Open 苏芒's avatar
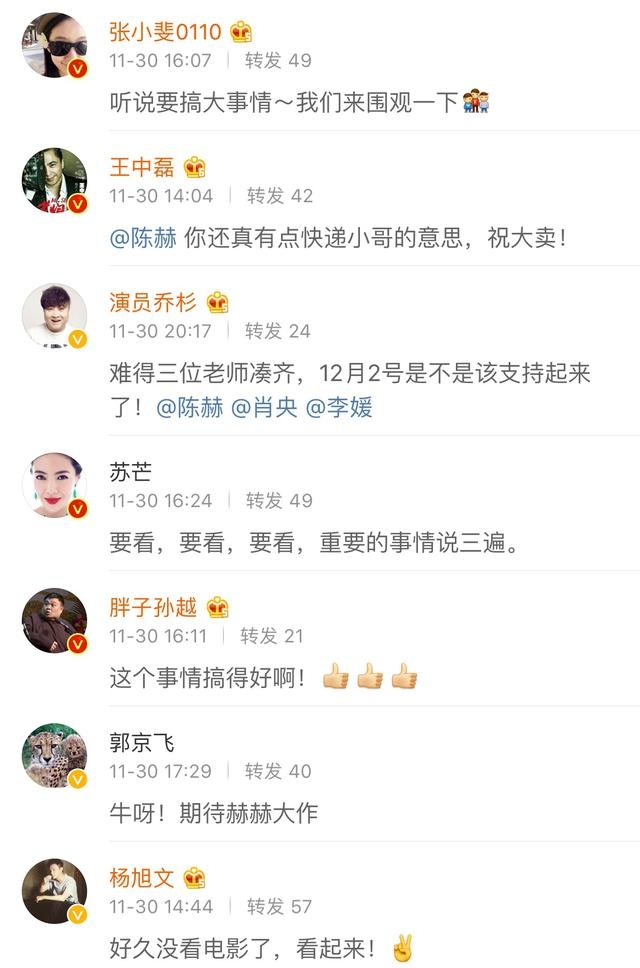The image size is (640, 968). [x=54, y=485]
